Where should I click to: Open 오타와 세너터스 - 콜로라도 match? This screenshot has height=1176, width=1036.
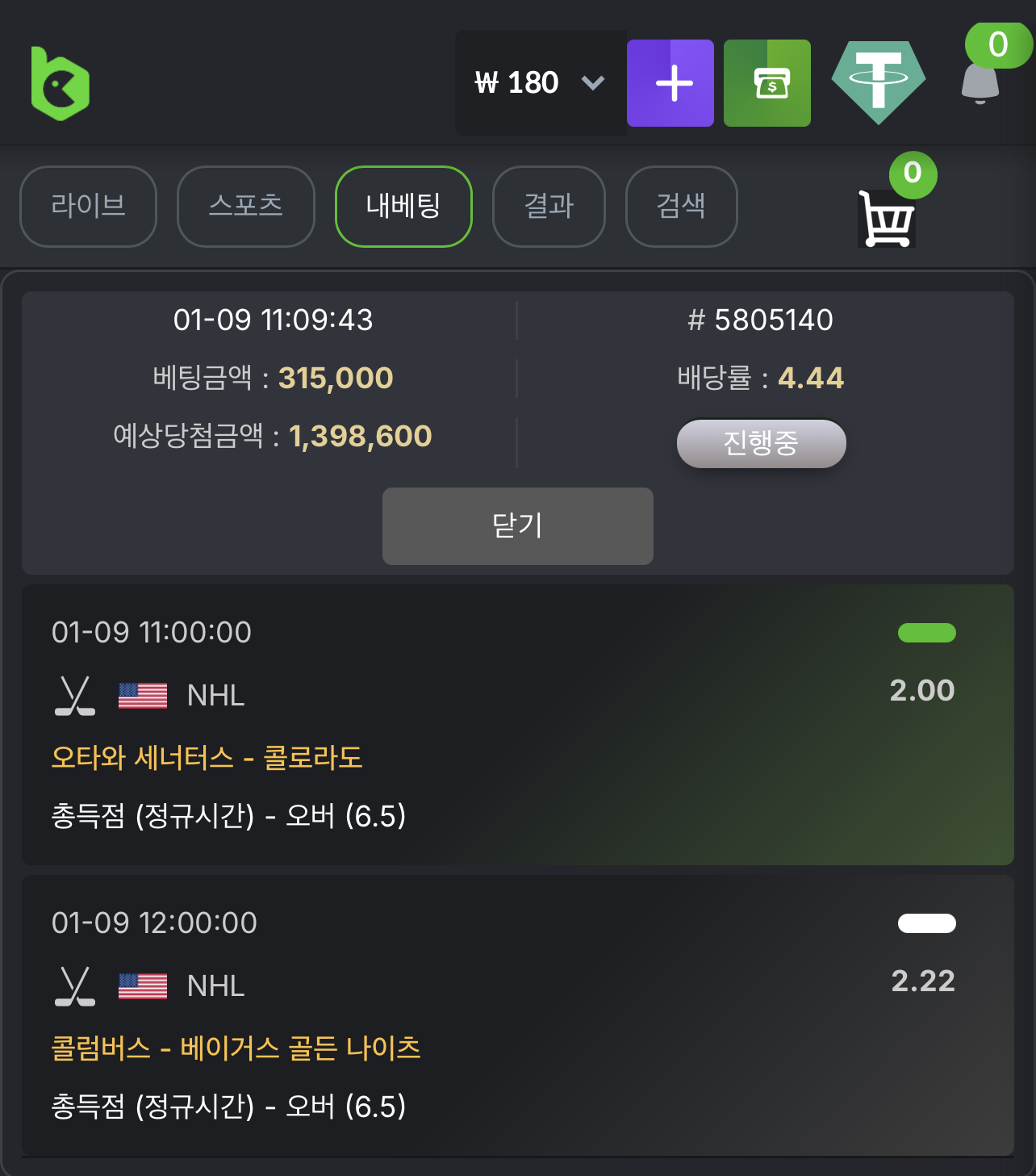pyautogui.click(x=207, y=758)
